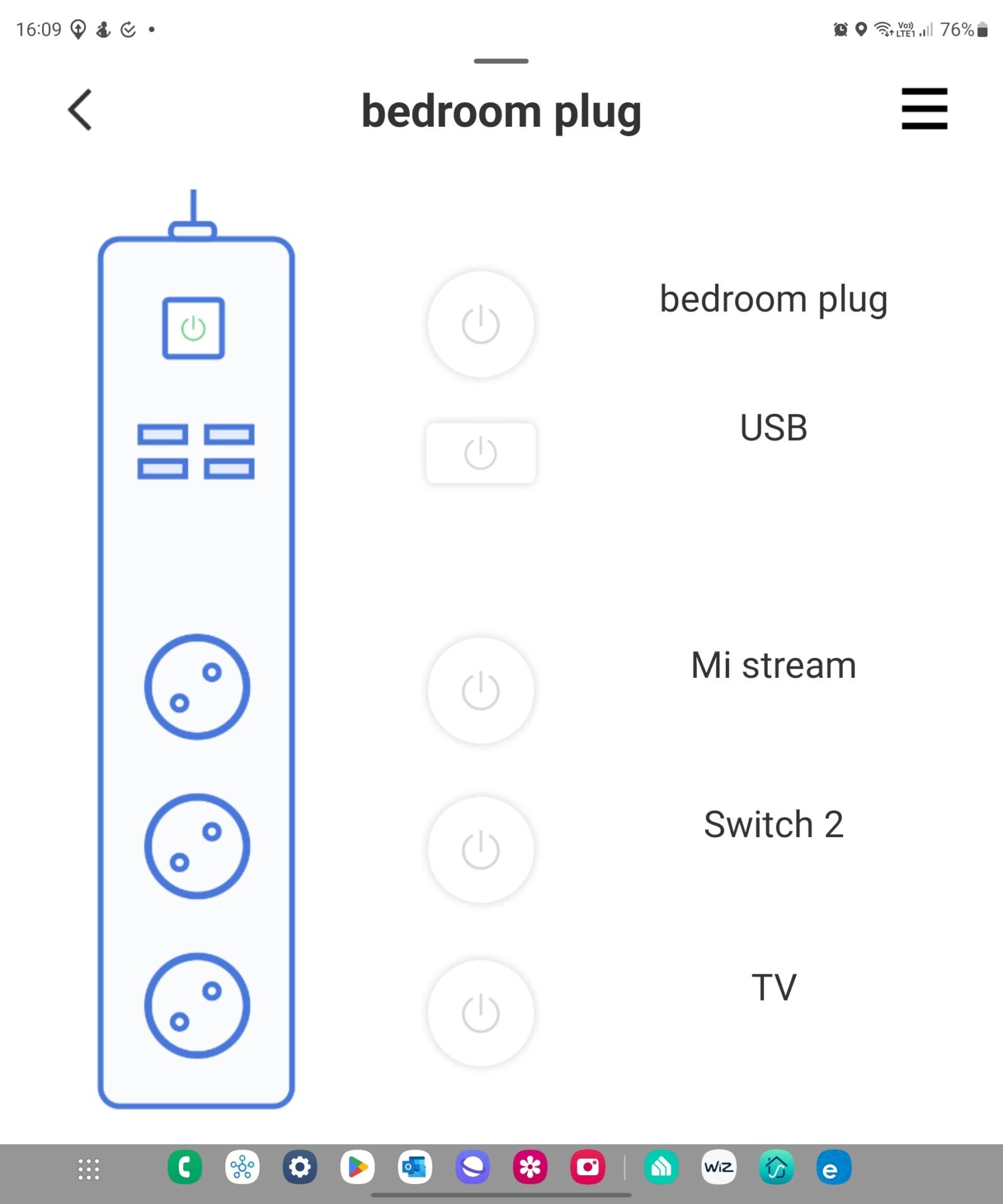Go back from bedroom plug screen
Image resolution: width=1003 pixels, height=1204 pixels.
click(80, 110)
